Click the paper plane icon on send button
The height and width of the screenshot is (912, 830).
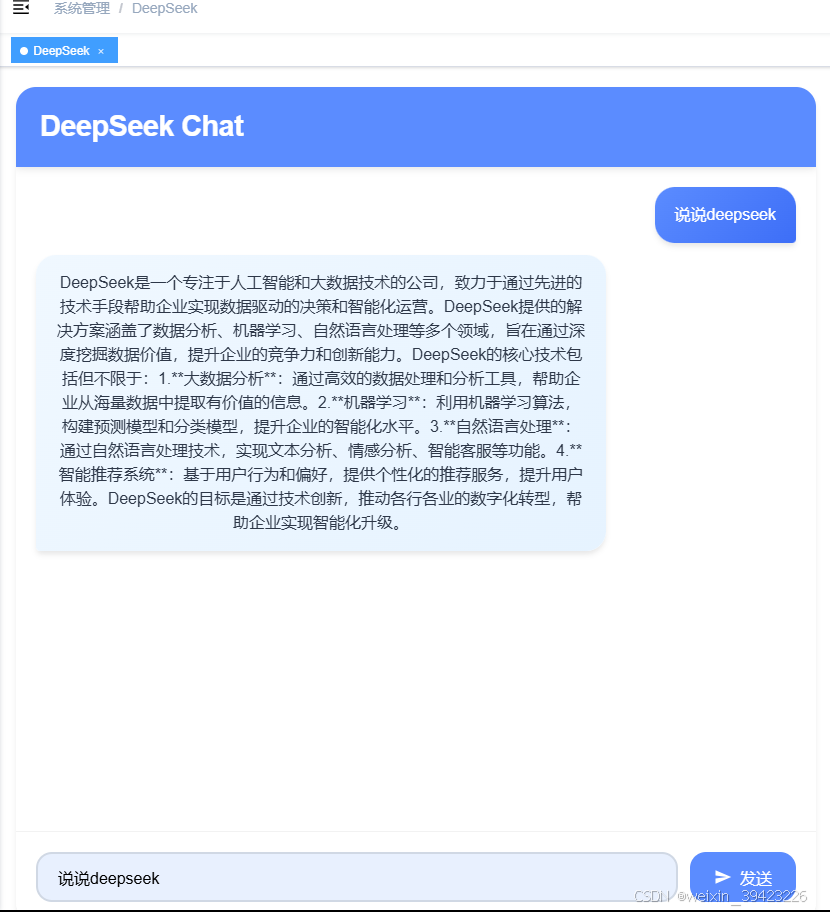pyautogui.click(x=722, y=878)
